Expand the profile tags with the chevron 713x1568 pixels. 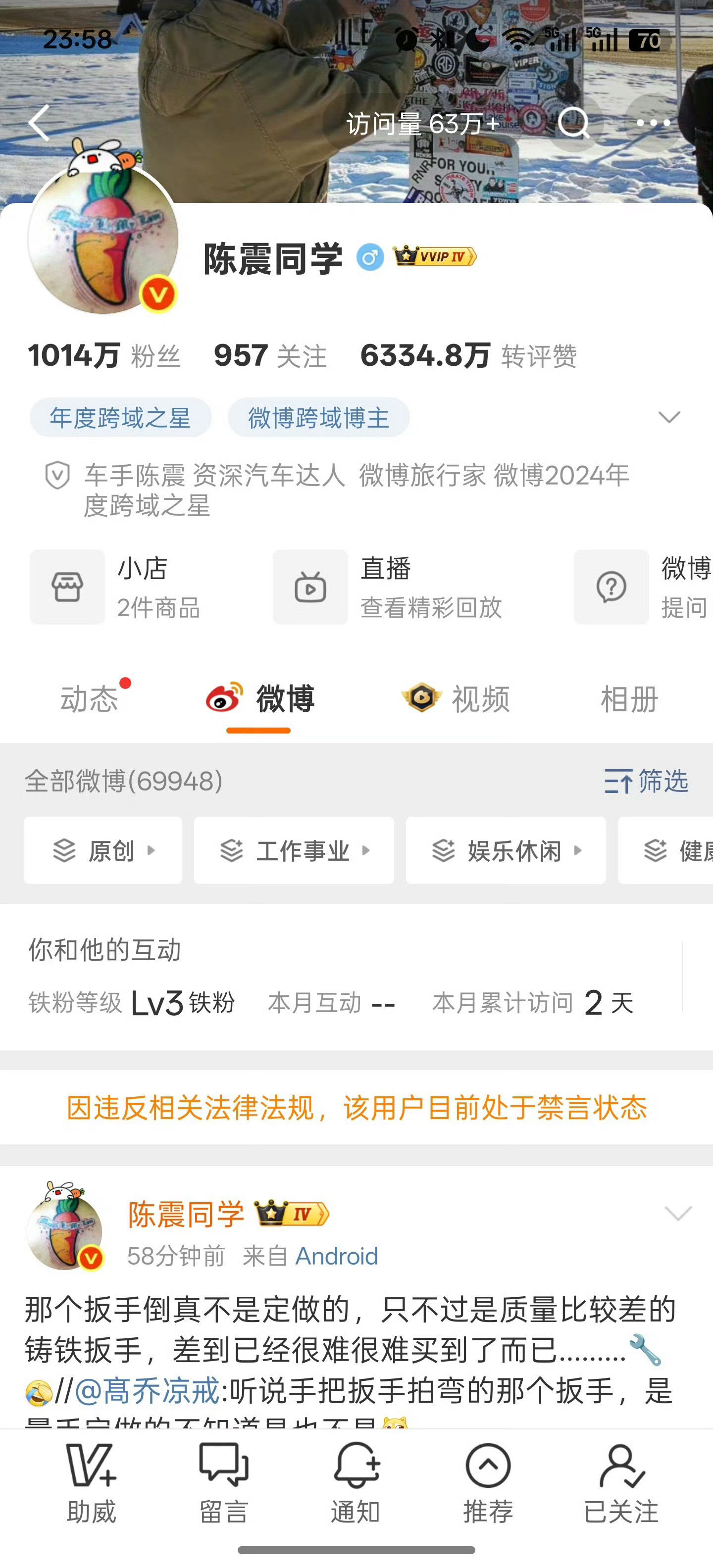point(668,417)
